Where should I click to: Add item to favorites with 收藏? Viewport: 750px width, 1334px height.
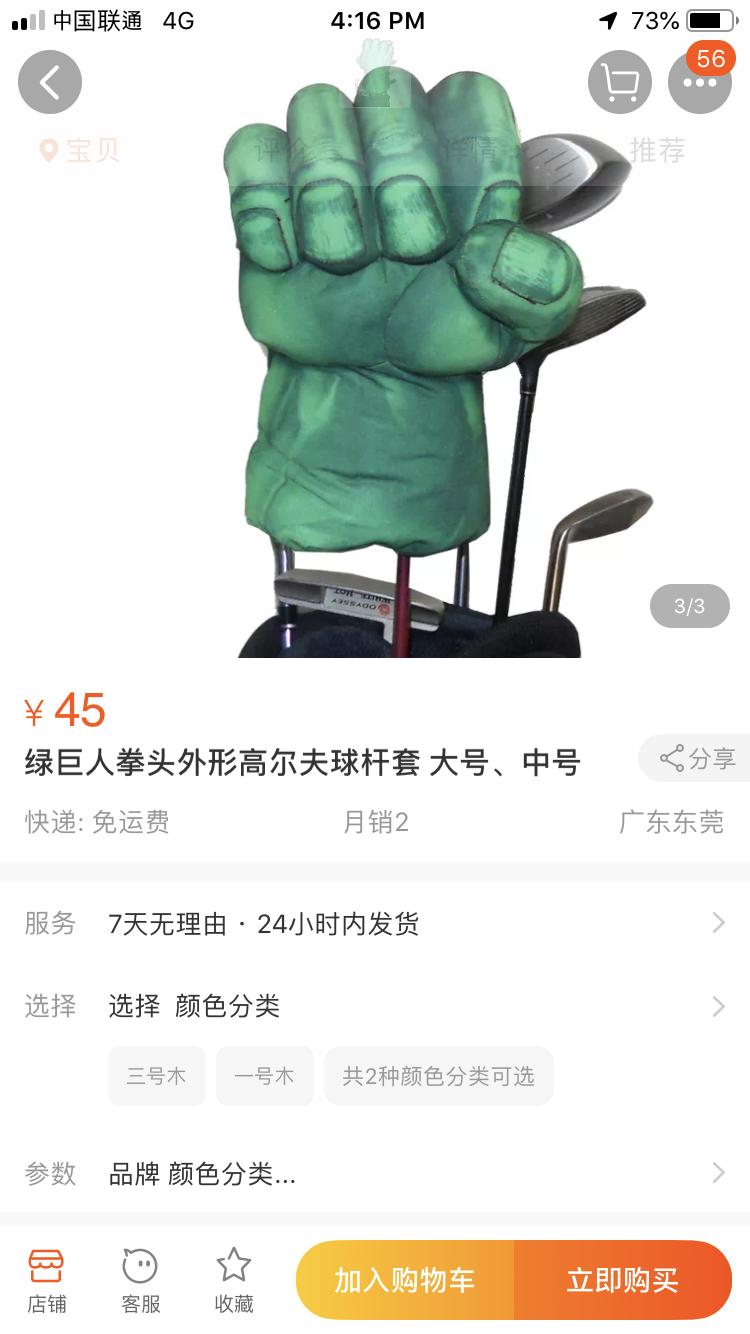[234, 1280]
